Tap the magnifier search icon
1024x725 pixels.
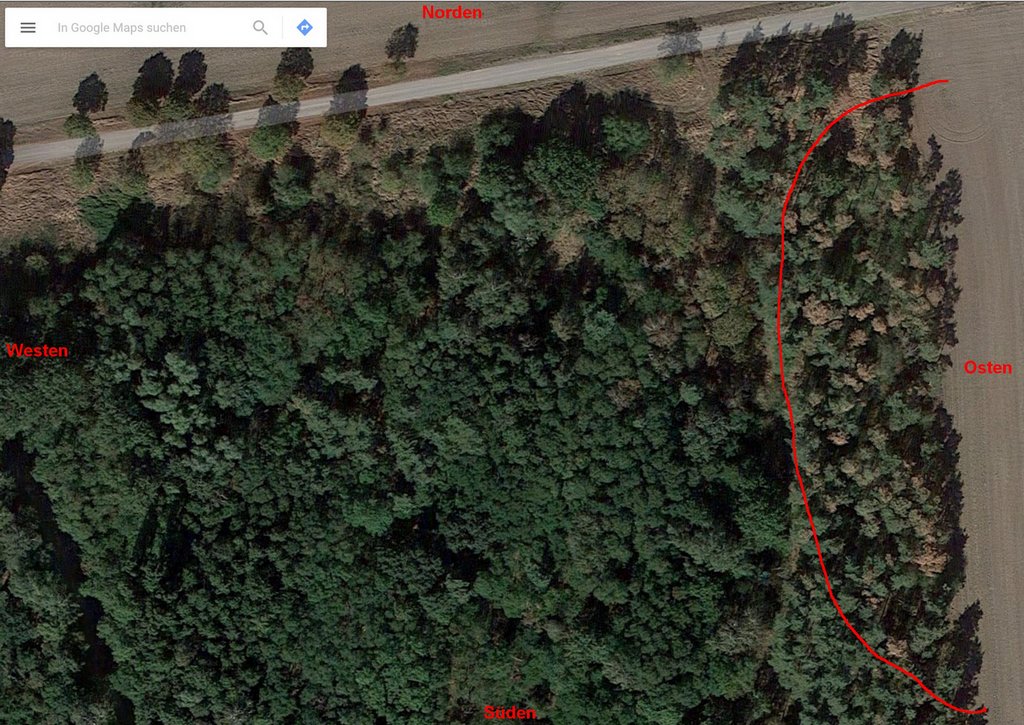coord(260,28)
